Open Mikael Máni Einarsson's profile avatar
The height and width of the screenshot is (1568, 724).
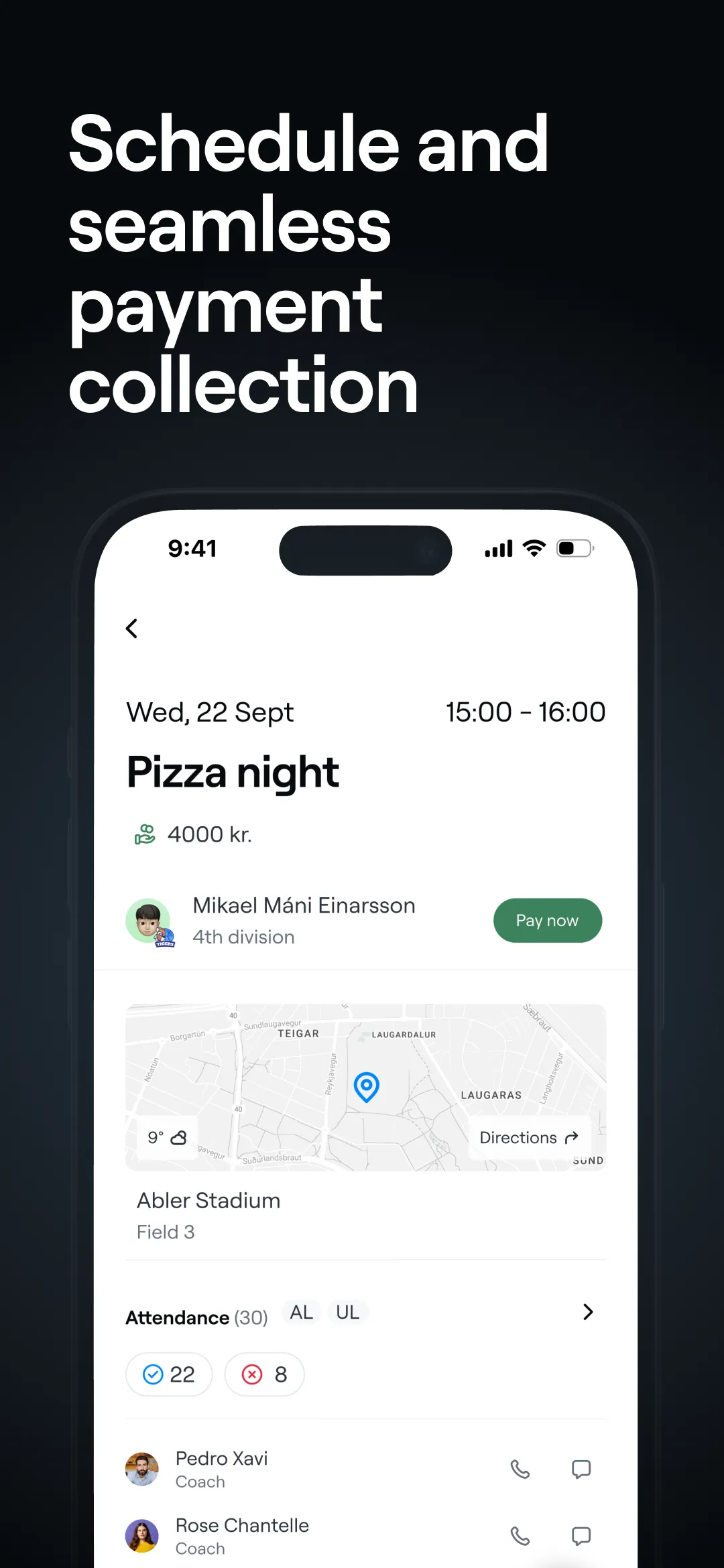(x=149, y=920)
